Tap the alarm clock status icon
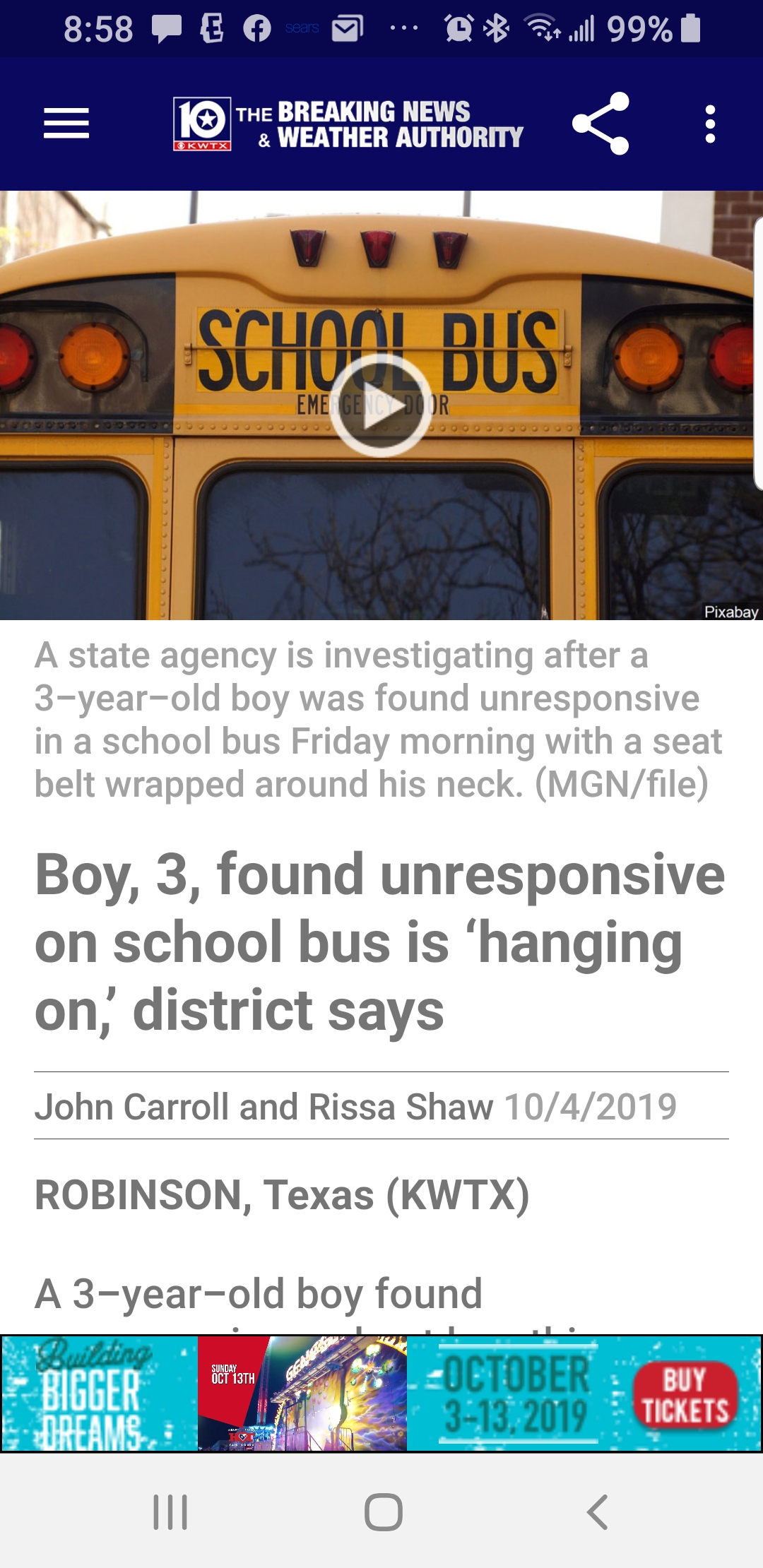The image size is (763, 1568). click(456, 28)
